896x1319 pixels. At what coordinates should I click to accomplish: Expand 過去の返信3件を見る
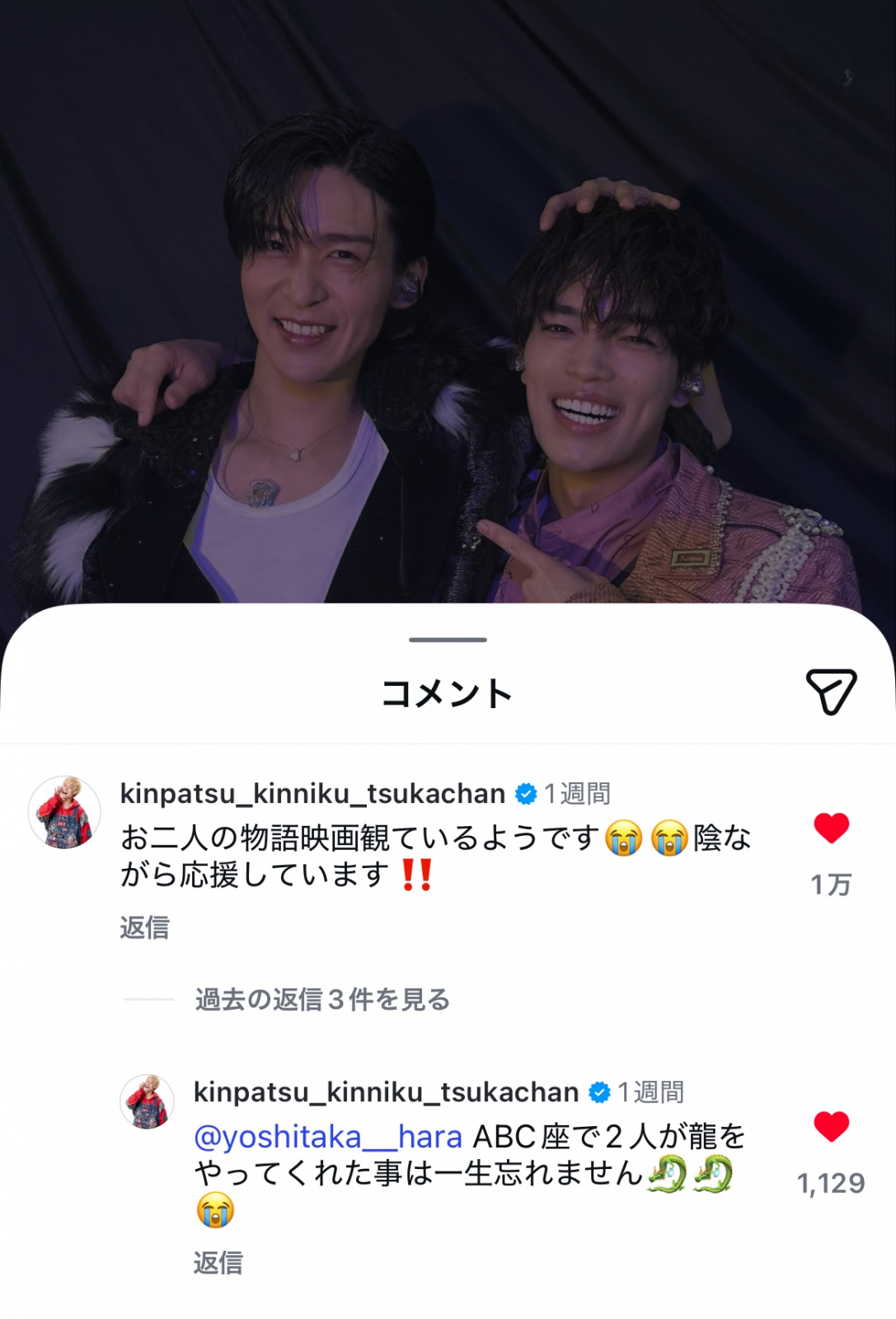point(322,999)
